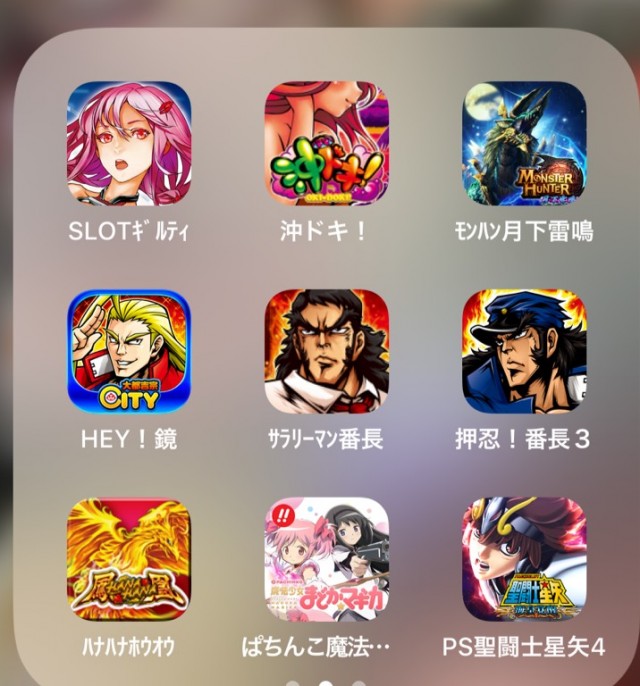
Task: Open the PS聖闘士星矢4 app
Action: 524,559
